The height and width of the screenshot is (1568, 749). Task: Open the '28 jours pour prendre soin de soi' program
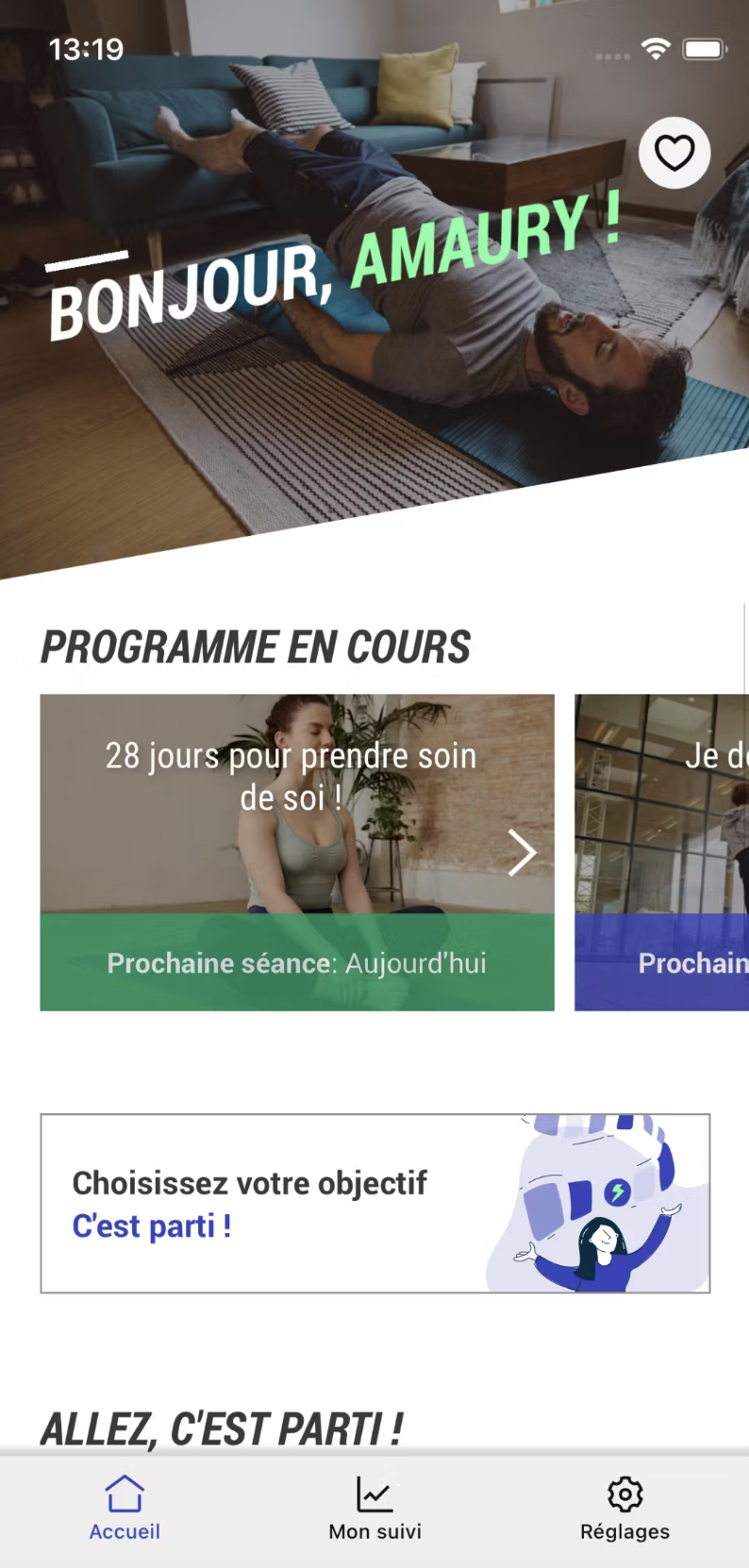click(296, 851)
